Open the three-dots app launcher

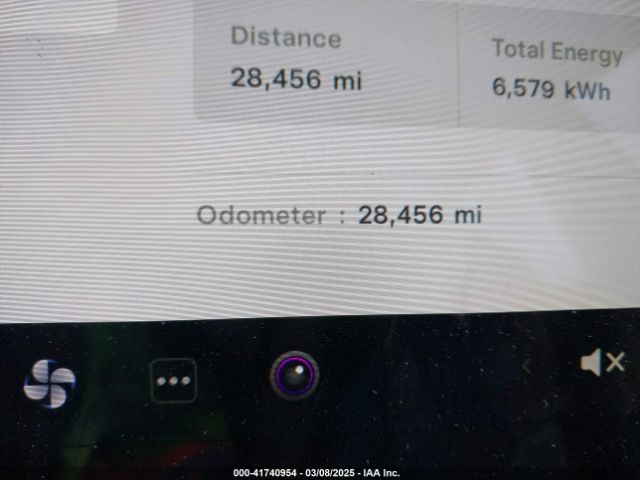click(173, 380)
